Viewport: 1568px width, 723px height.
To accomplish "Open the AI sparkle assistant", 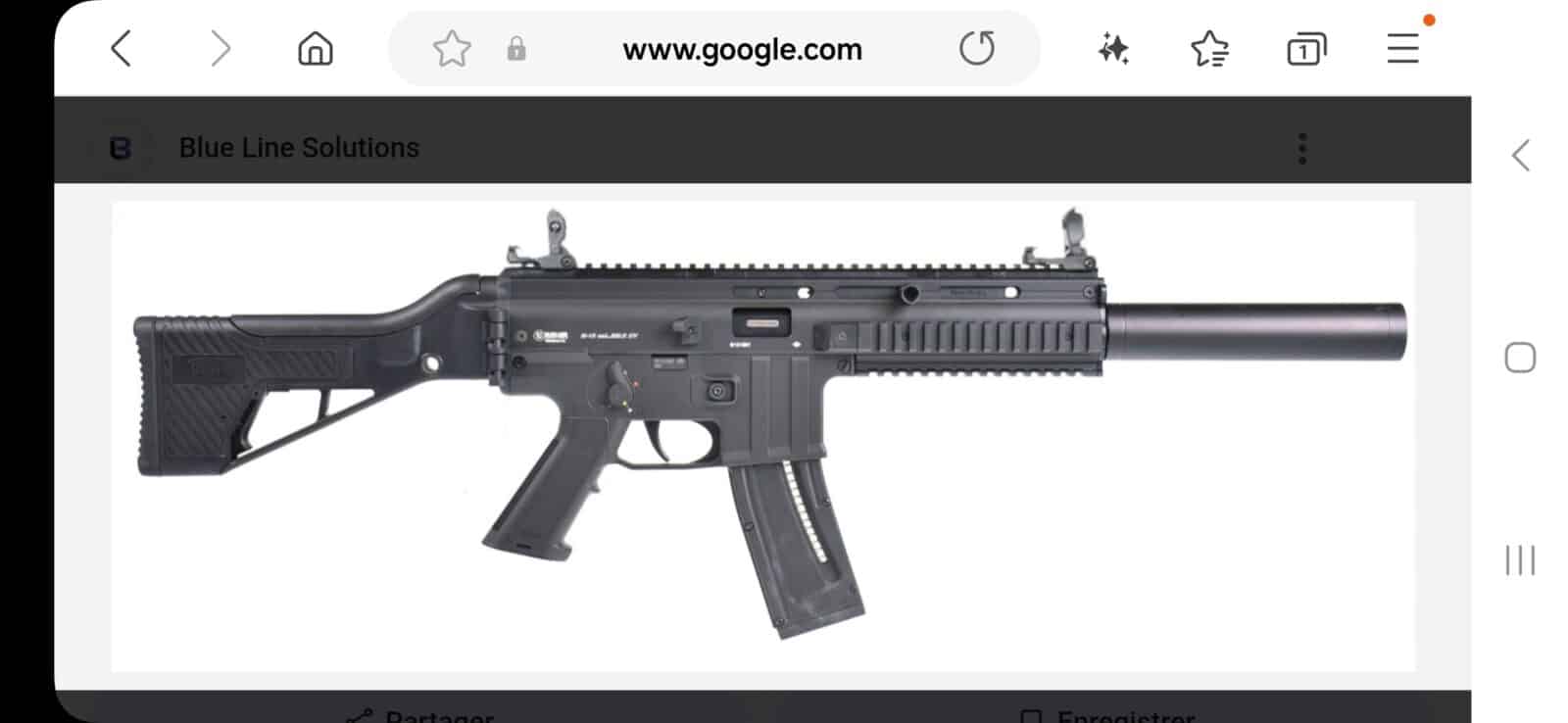I will click(1113, 48).
